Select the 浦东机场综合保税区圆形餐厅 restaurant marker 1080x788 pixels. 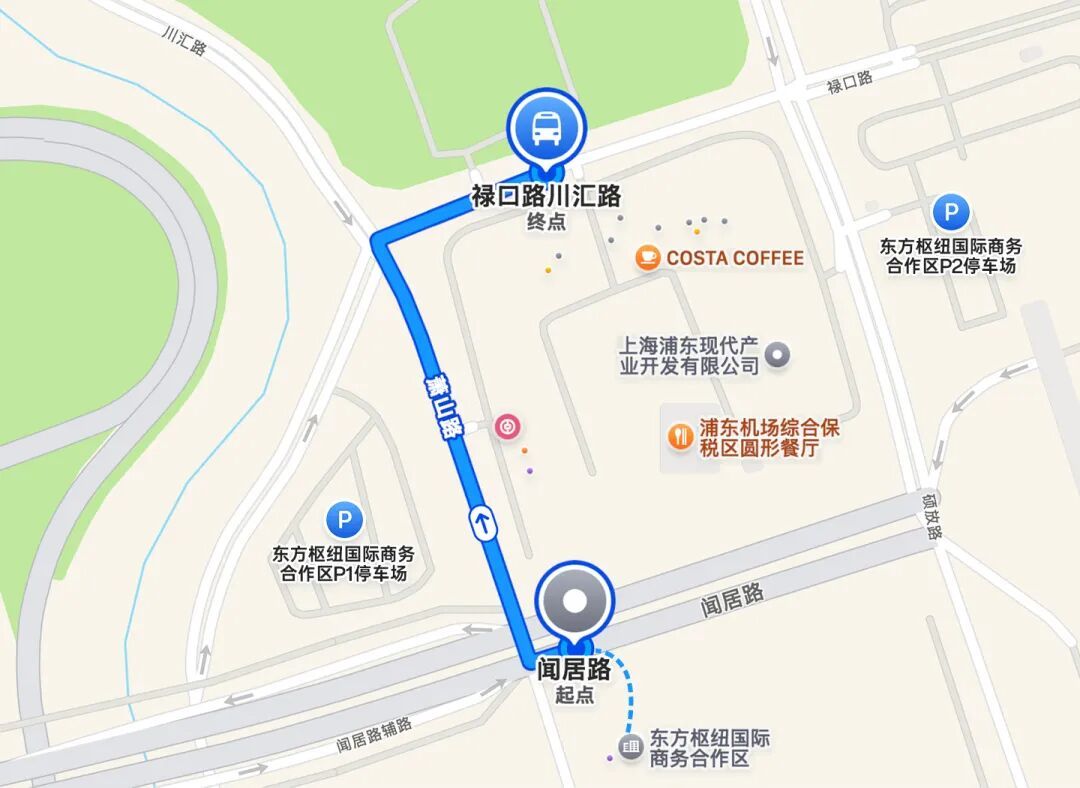681,437
